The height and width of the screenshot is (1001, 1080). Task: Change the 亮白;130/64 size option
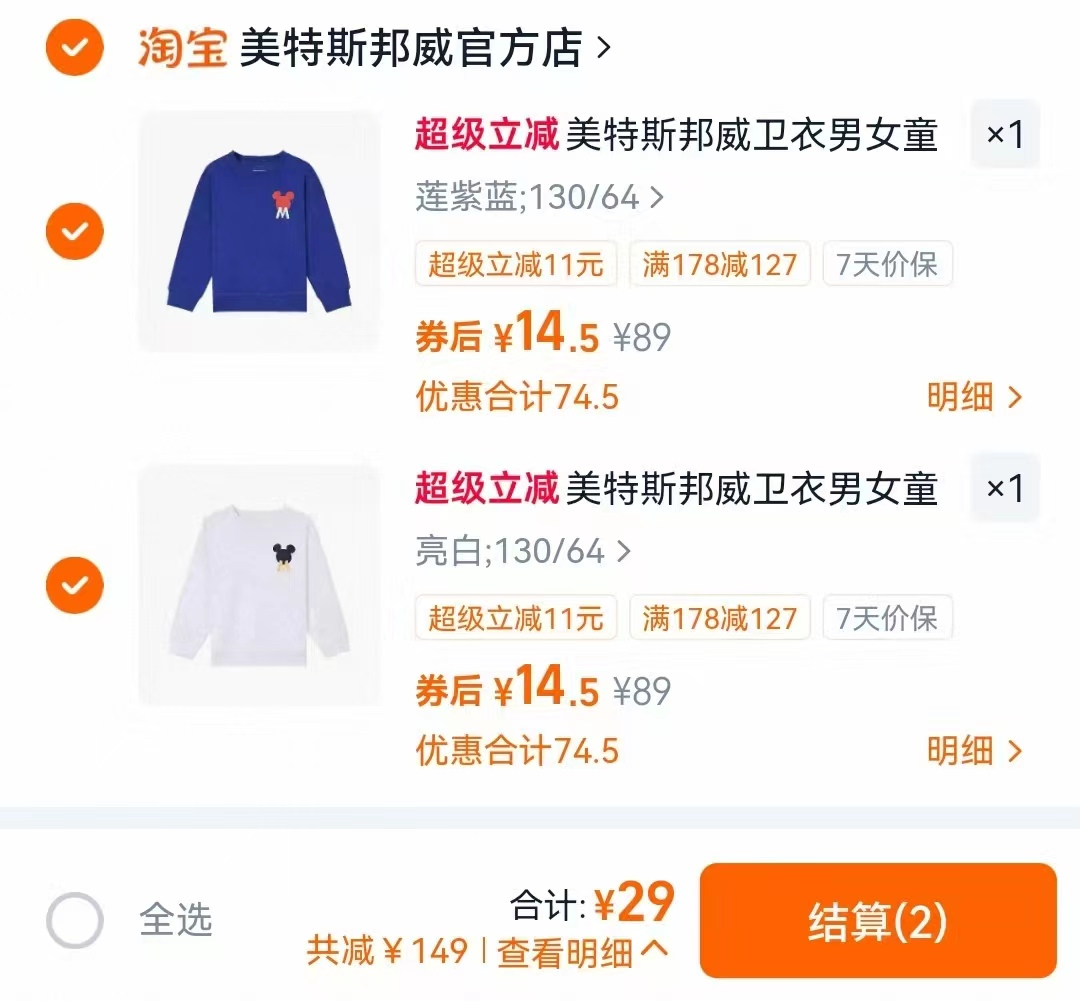click(x=523, y=551)
